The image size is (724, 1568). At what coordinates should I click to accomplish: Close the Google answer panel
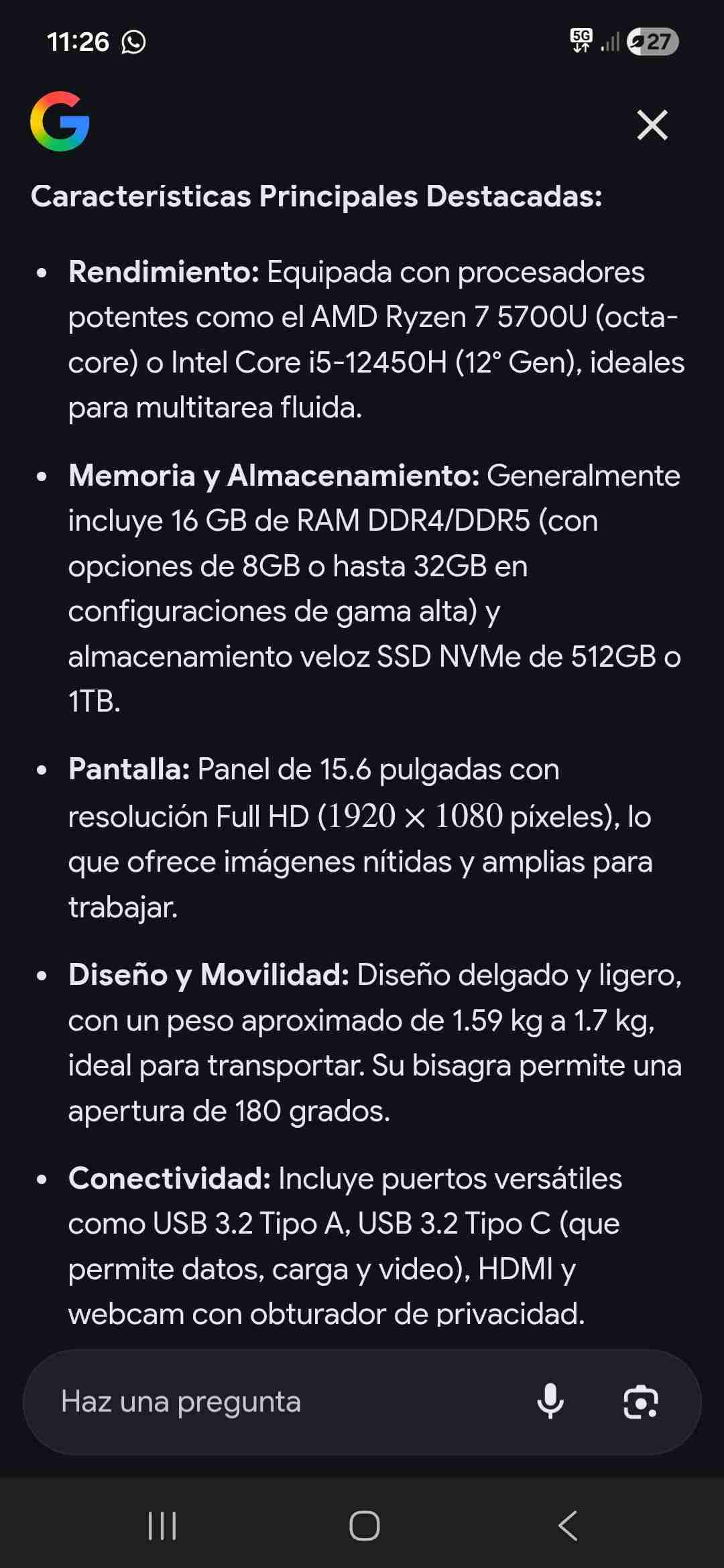[x=652, y=125]
